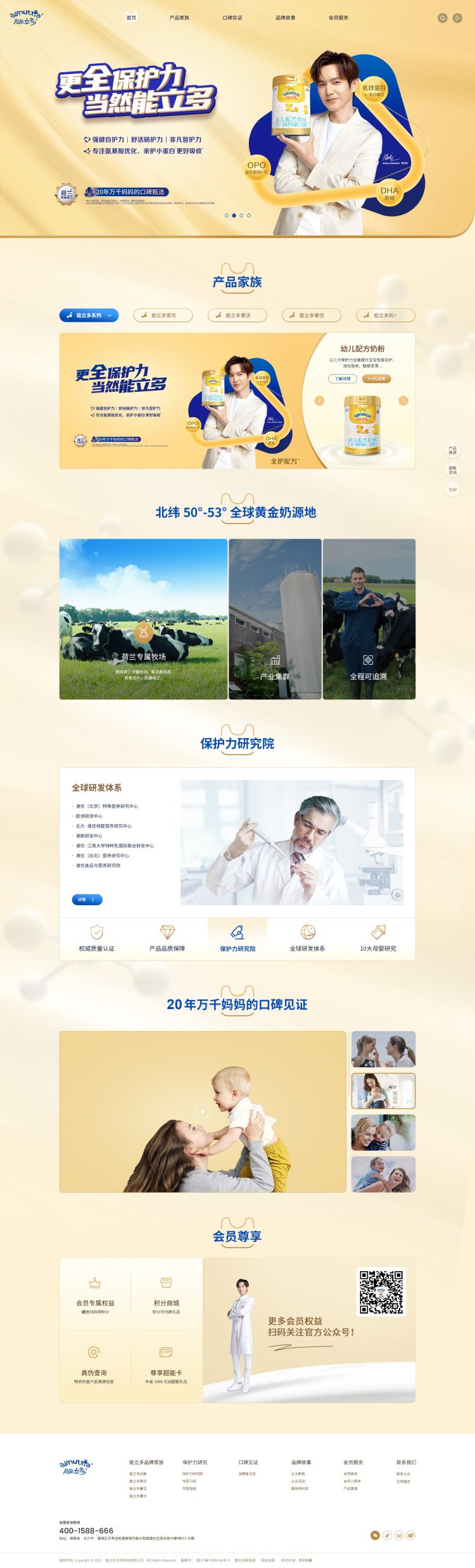Switch to 权威质量认证 tab
475x1568 pixels.
pos(96,939)
